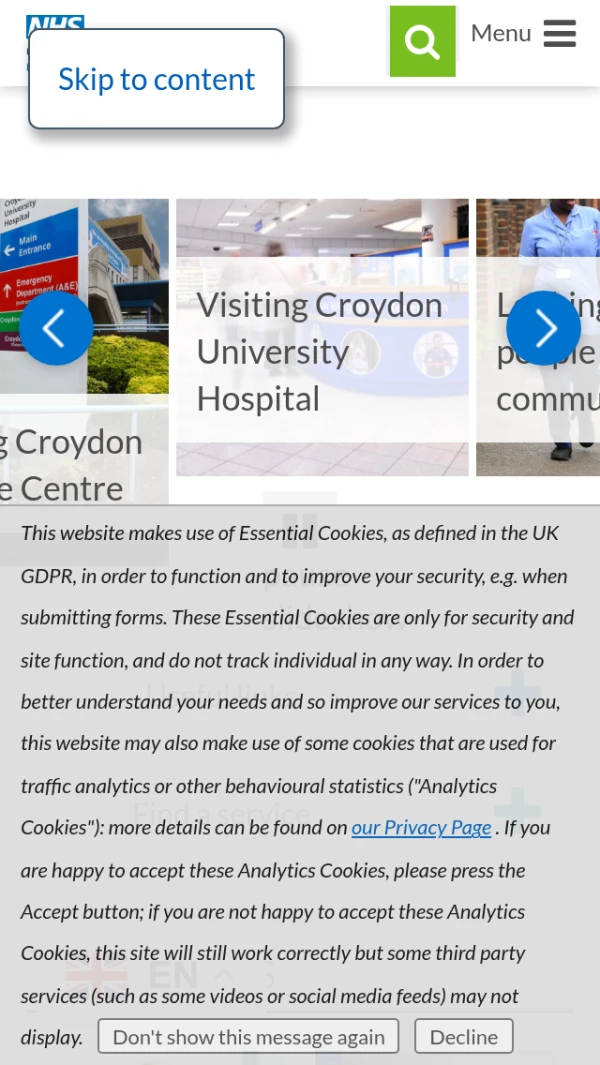The image size is (600, 1065).
Task: Decline analytics cookies
Action: [463, 1037]
